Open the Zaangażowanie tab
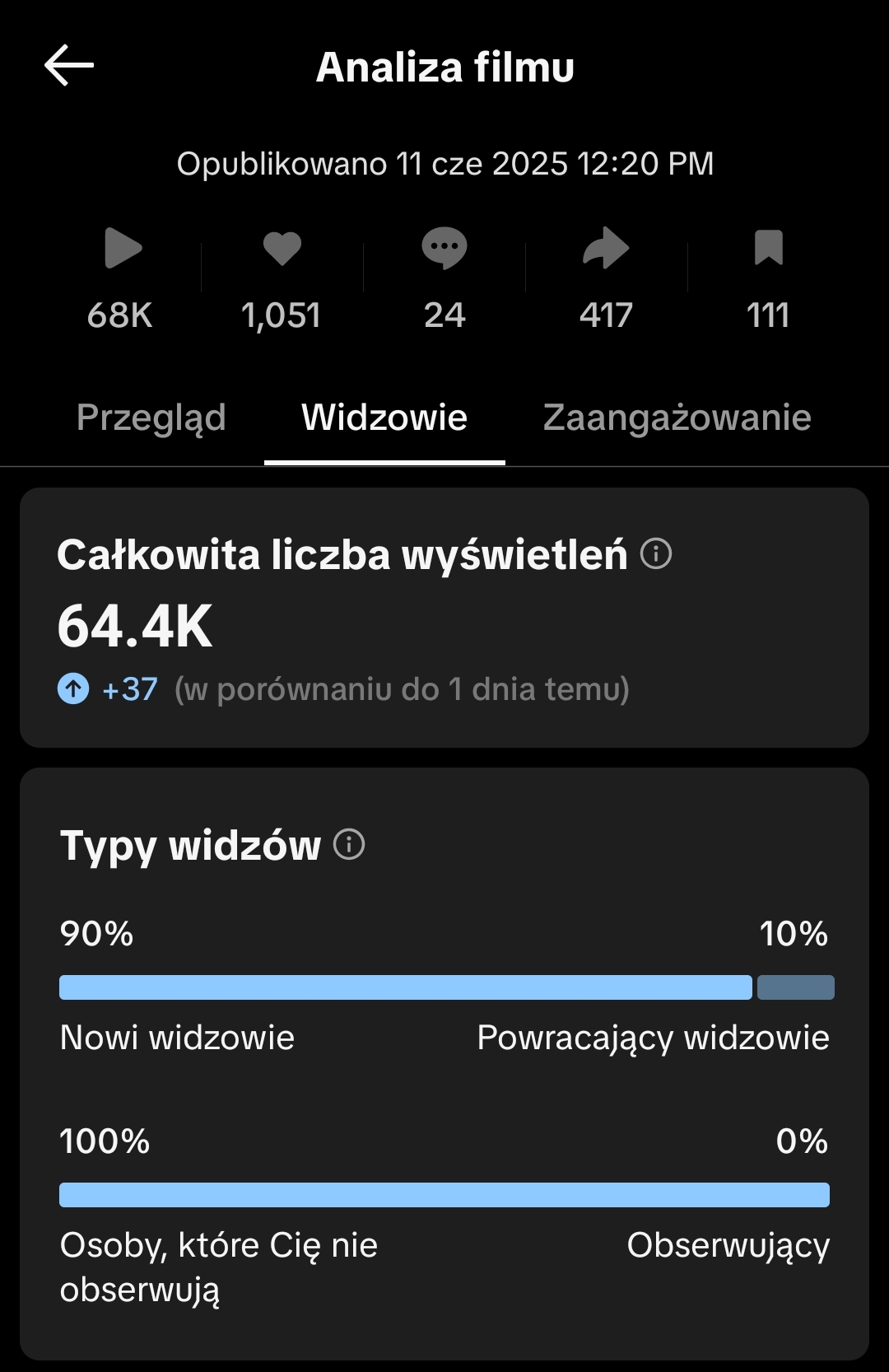 point(677,418)
